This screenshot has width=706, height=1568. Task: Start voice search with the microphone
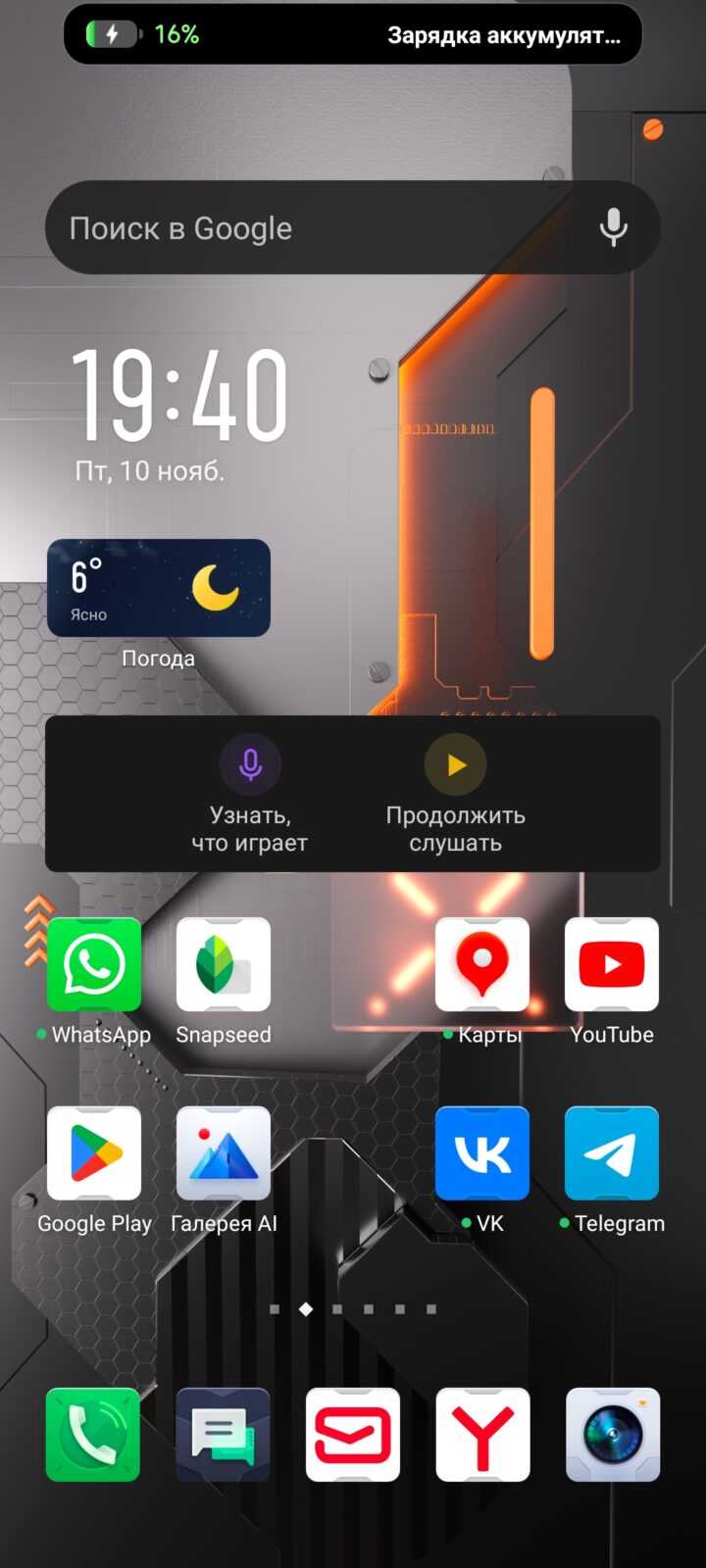click(614, 227)
